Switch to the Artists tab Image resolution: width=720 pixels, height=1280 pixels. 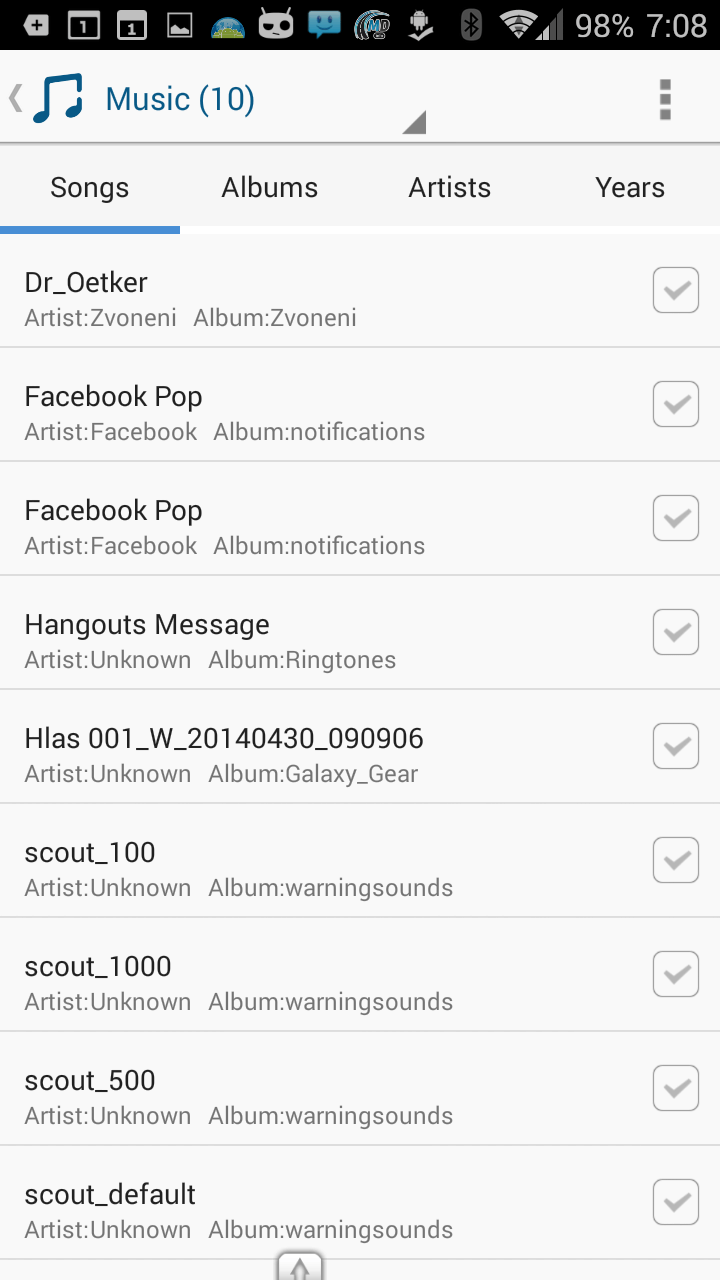450,188
